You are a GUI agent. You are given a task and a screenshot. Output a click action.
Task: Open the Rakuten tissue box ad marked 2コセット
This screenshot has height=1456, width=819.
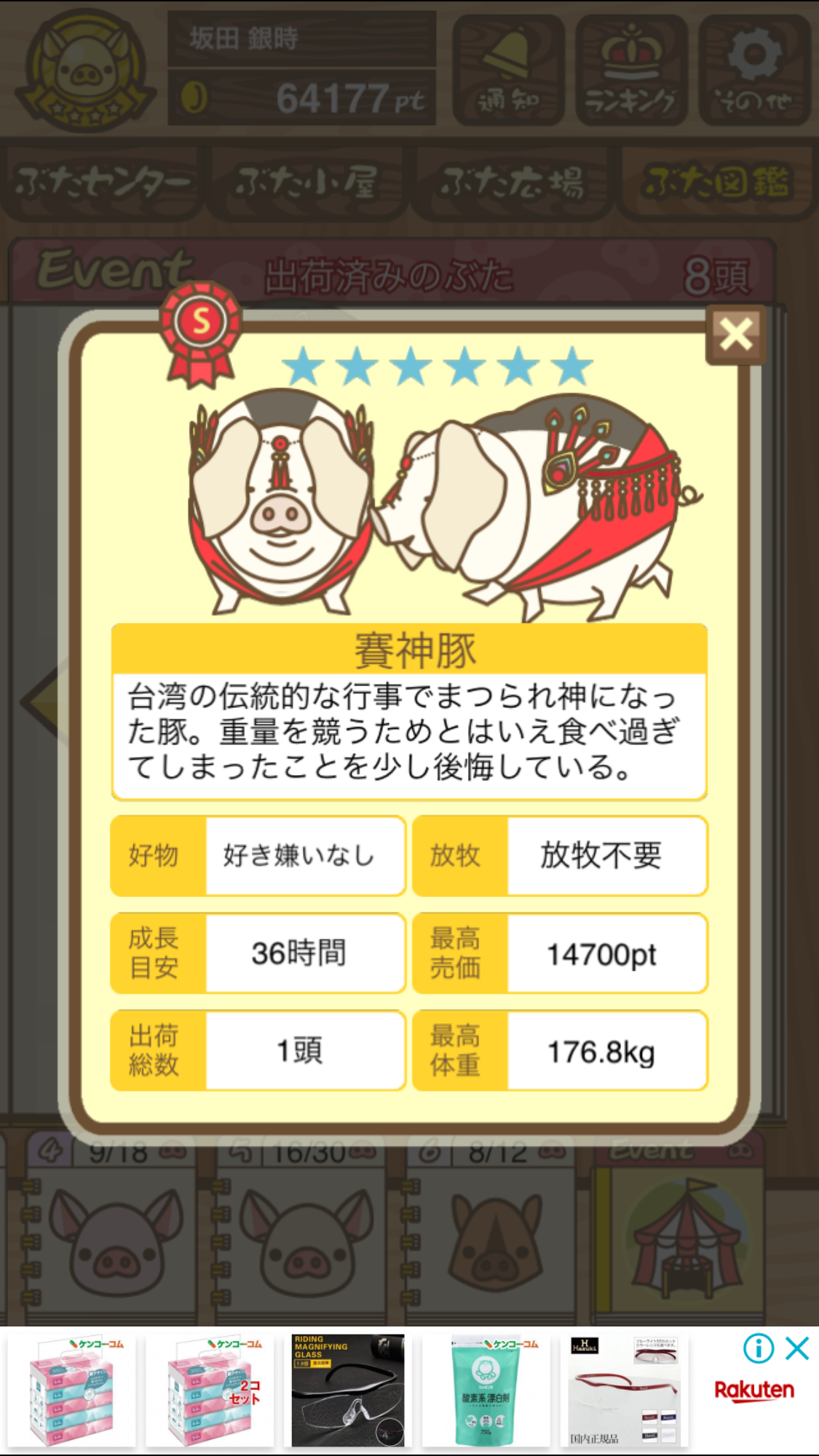(x=210, y=1391)
